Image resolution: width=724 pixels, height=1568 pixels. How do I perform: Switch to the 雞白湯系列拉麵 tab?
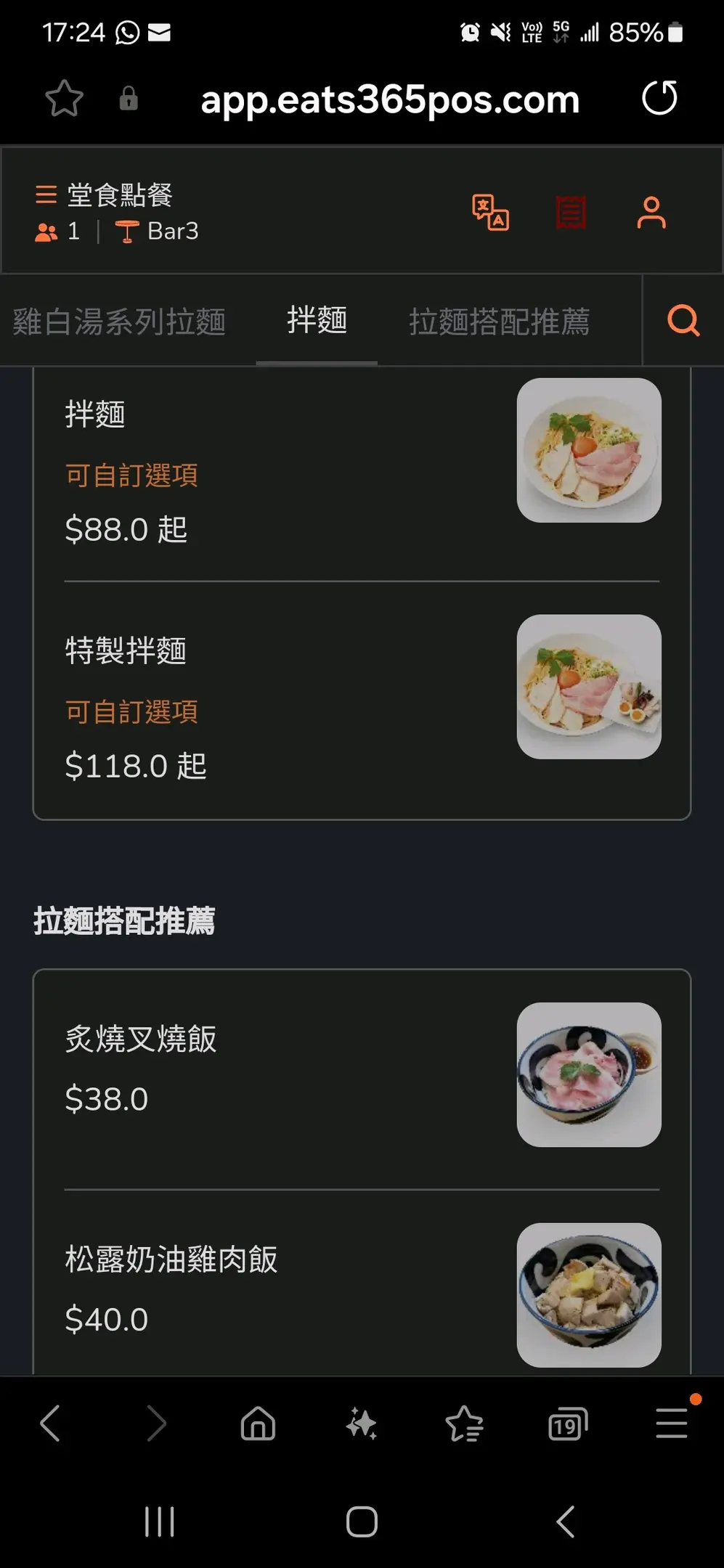(x=119, y=321)
